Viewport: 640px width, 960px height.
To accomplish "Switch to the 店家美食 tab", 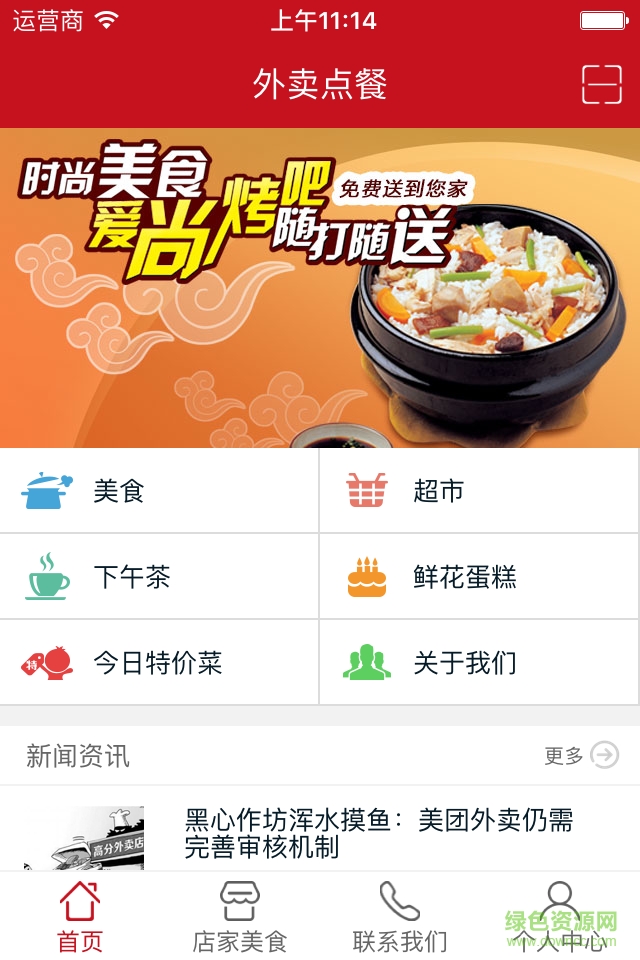I will [240, 916].
